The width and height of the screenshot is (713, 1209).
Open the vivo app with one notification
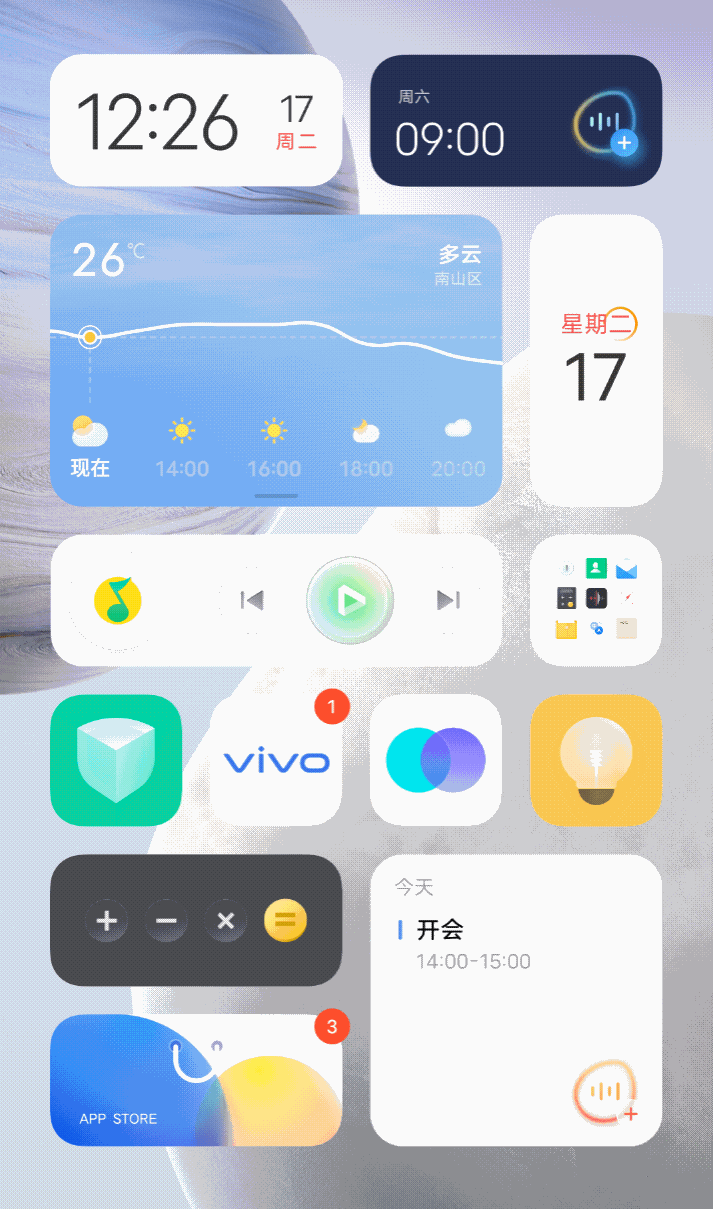[276, 762]
